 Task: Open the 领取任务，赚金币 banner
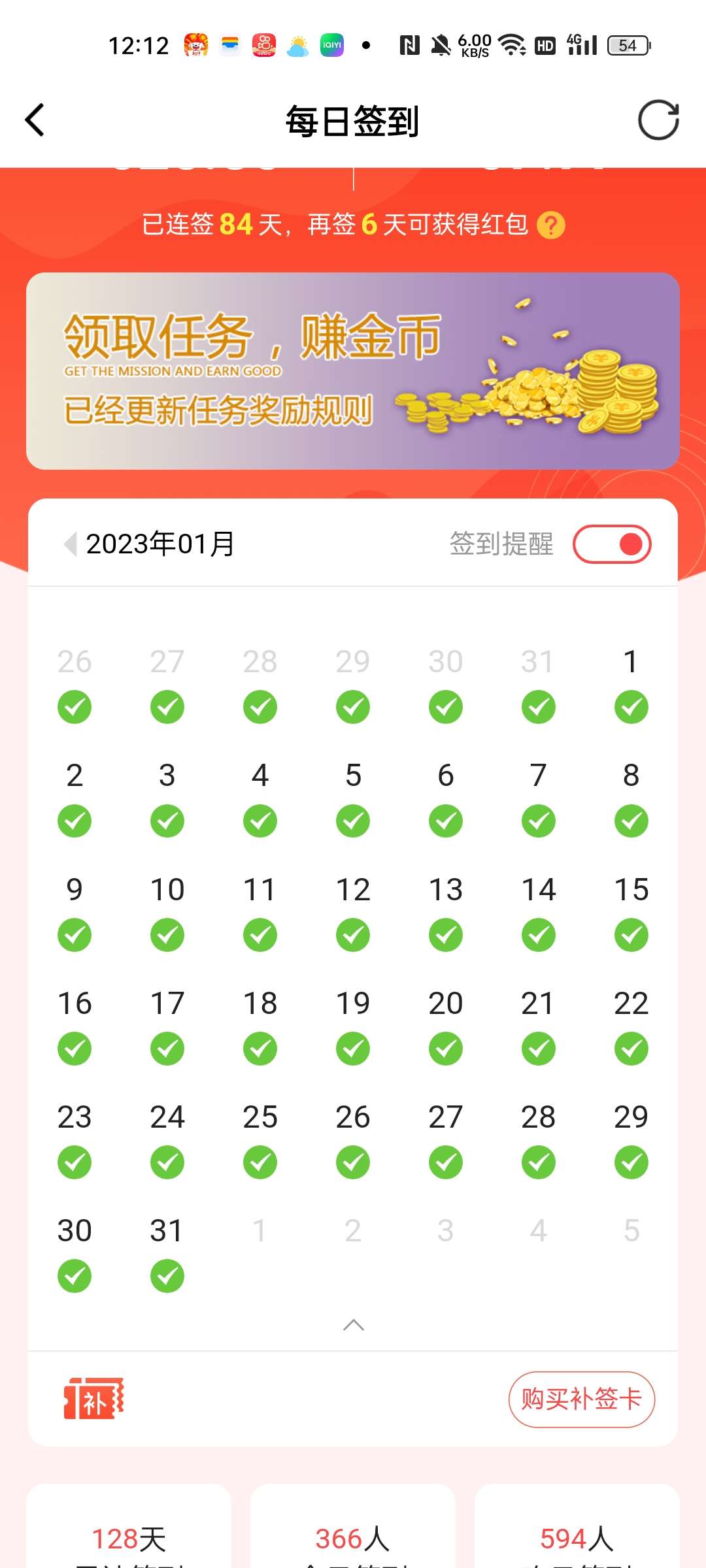(x=353, y=371)
